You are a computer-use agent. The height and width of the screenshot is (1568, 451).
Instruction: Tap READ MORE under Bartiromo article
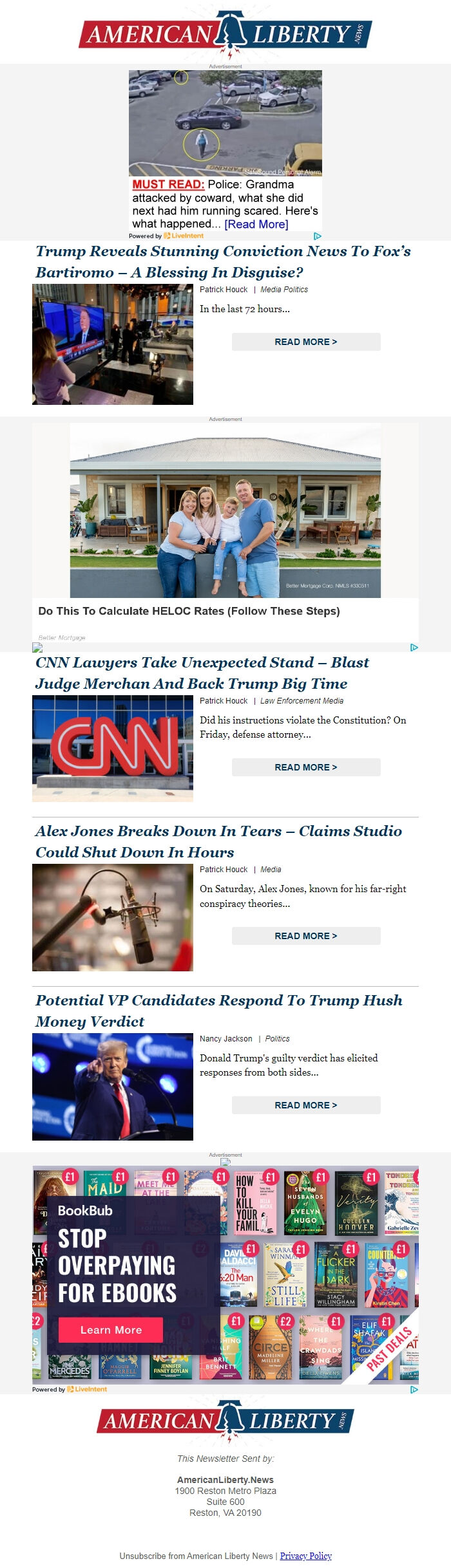[306, 342]
